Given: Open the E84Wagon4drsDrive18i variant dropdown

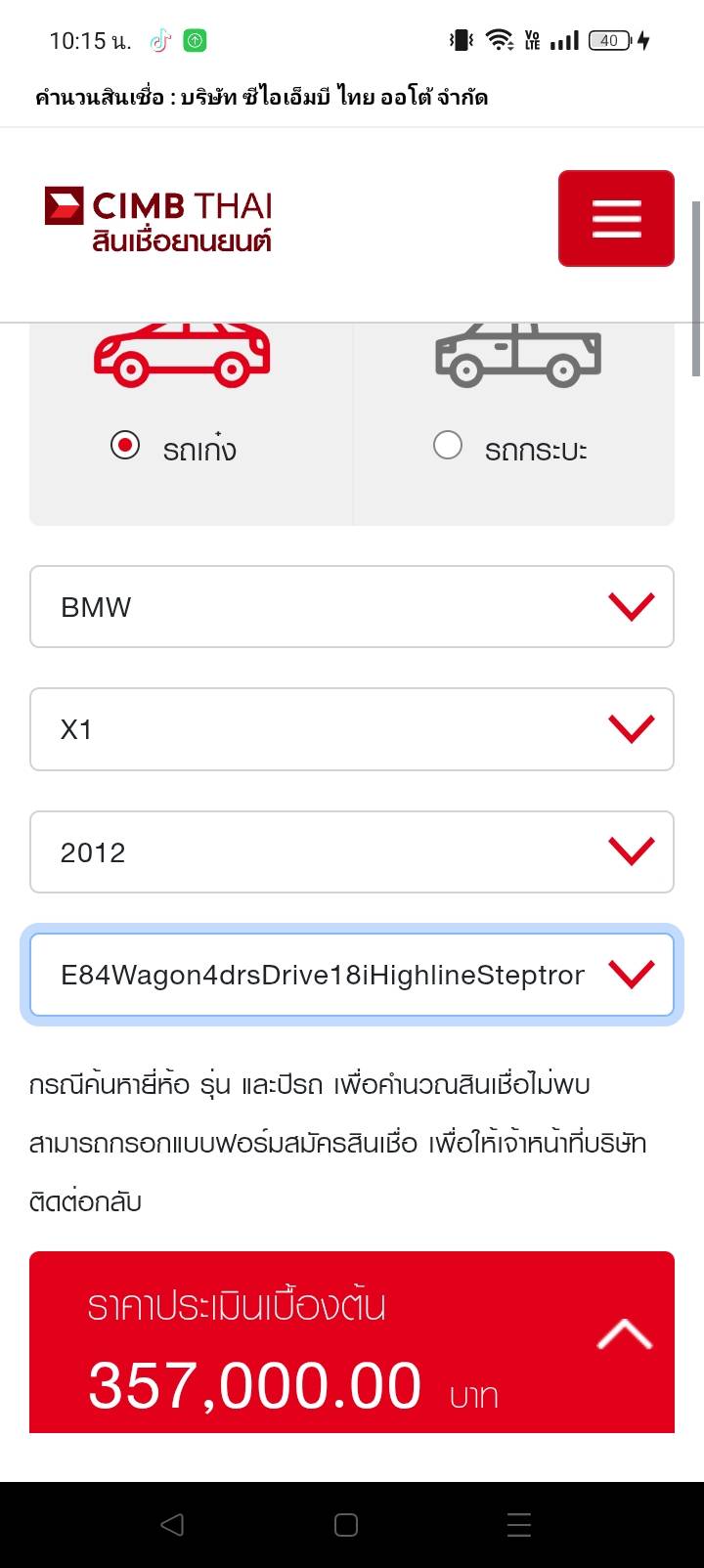Looking at the screenshot, I should click(352, 975).
